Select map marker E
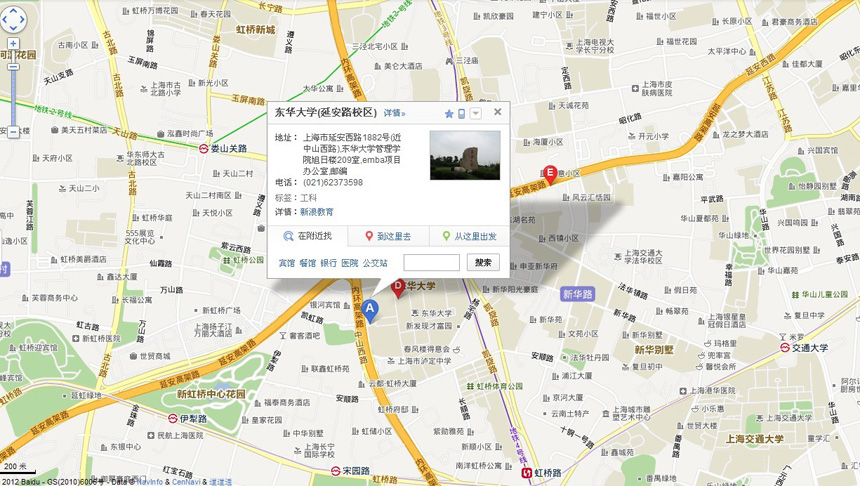Screen dimensions: 860x486 549,172
